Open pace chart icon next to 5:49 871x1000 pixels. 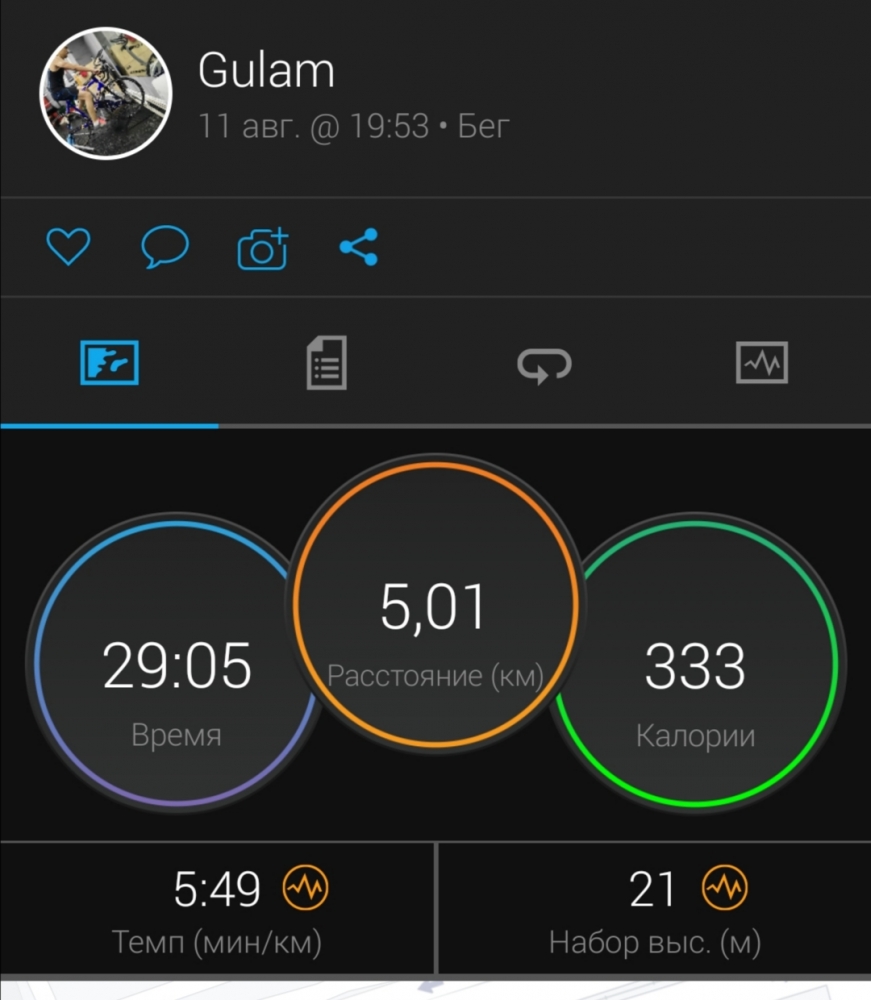pyautogui.click(x=305, y=888)
